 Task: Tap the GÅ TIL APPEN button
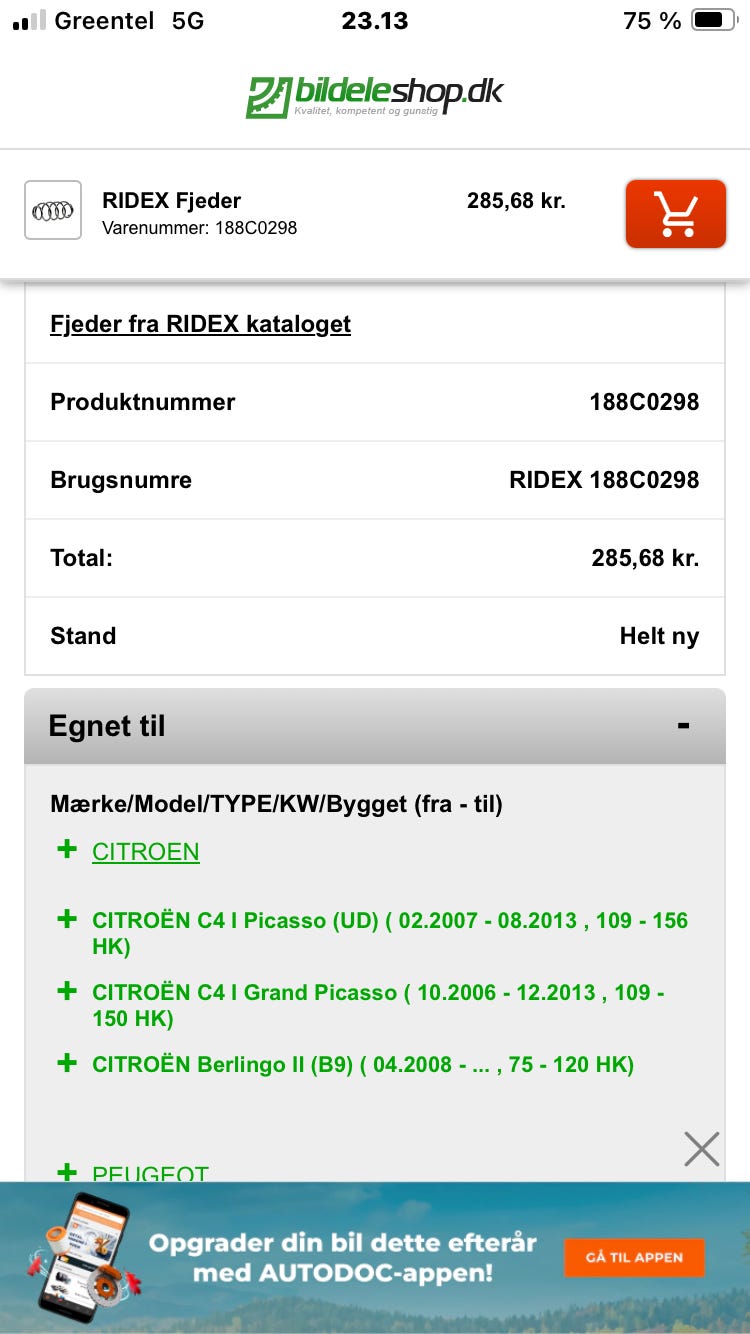(634, 1257)
